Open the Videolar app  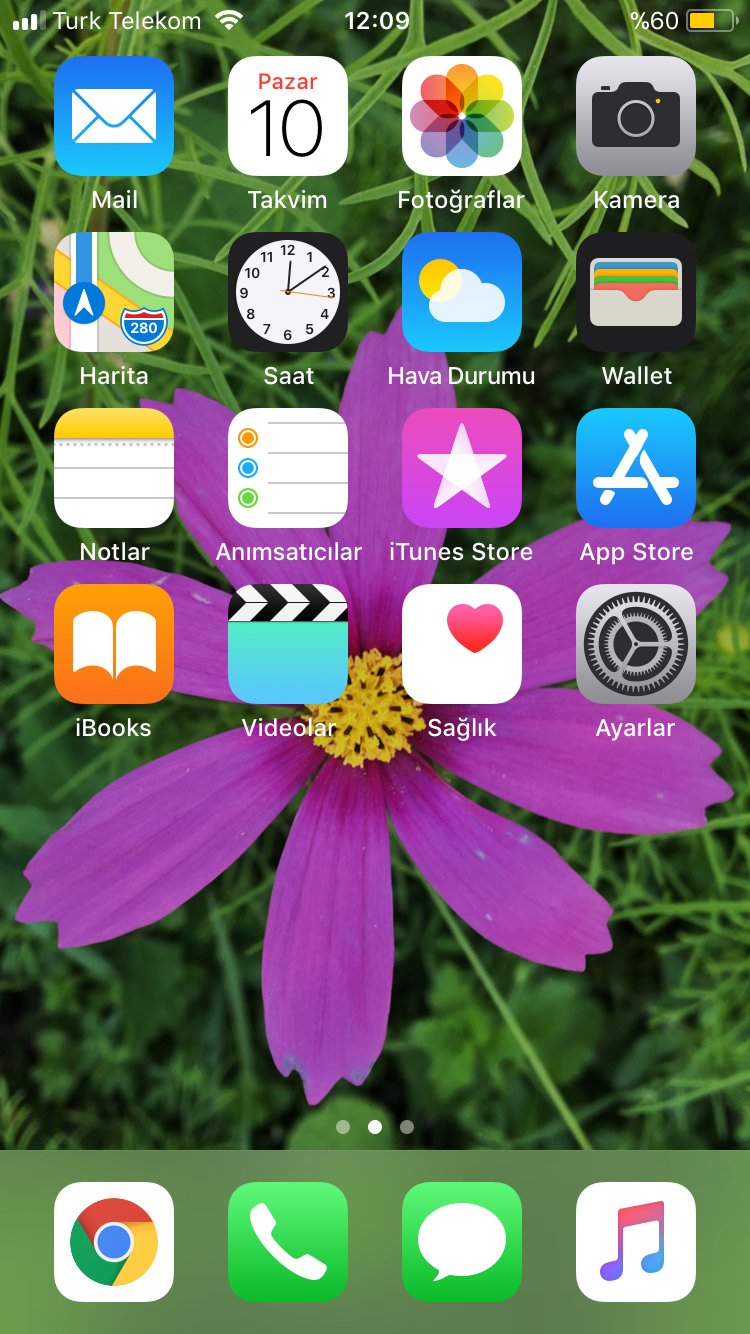[288, 644]
